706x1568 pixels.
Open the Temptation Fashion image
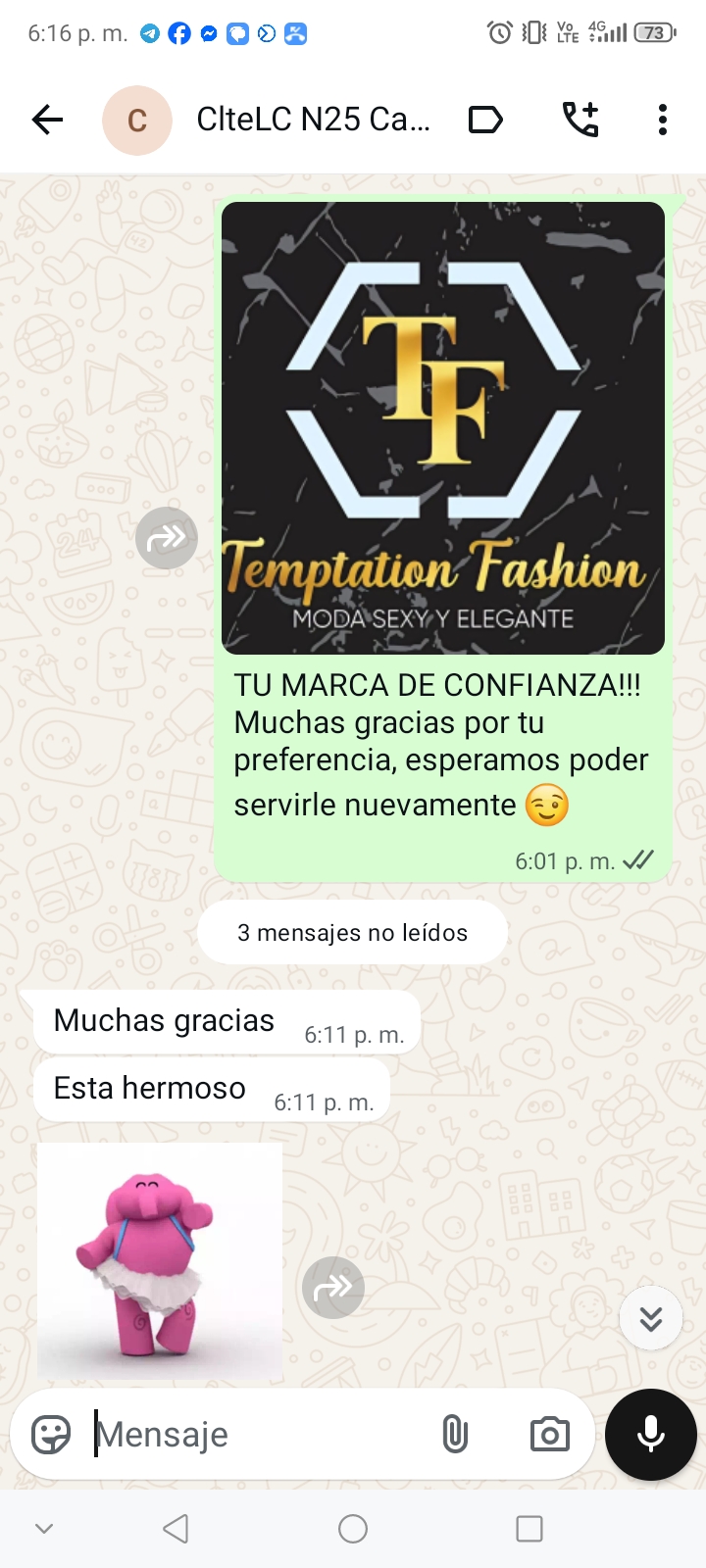point(443,428)
